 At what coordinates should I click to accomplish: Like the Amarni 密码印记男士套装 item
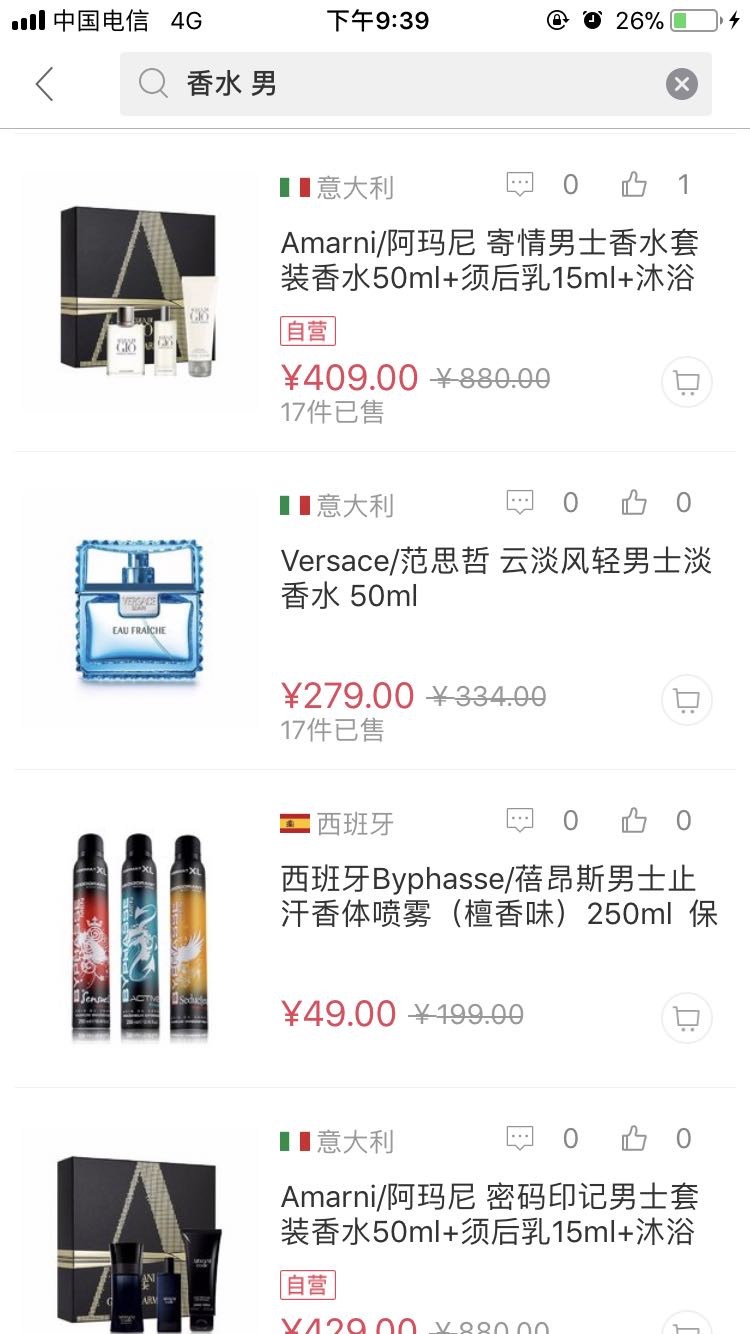pyautogui.click(x=634, y=1138)
